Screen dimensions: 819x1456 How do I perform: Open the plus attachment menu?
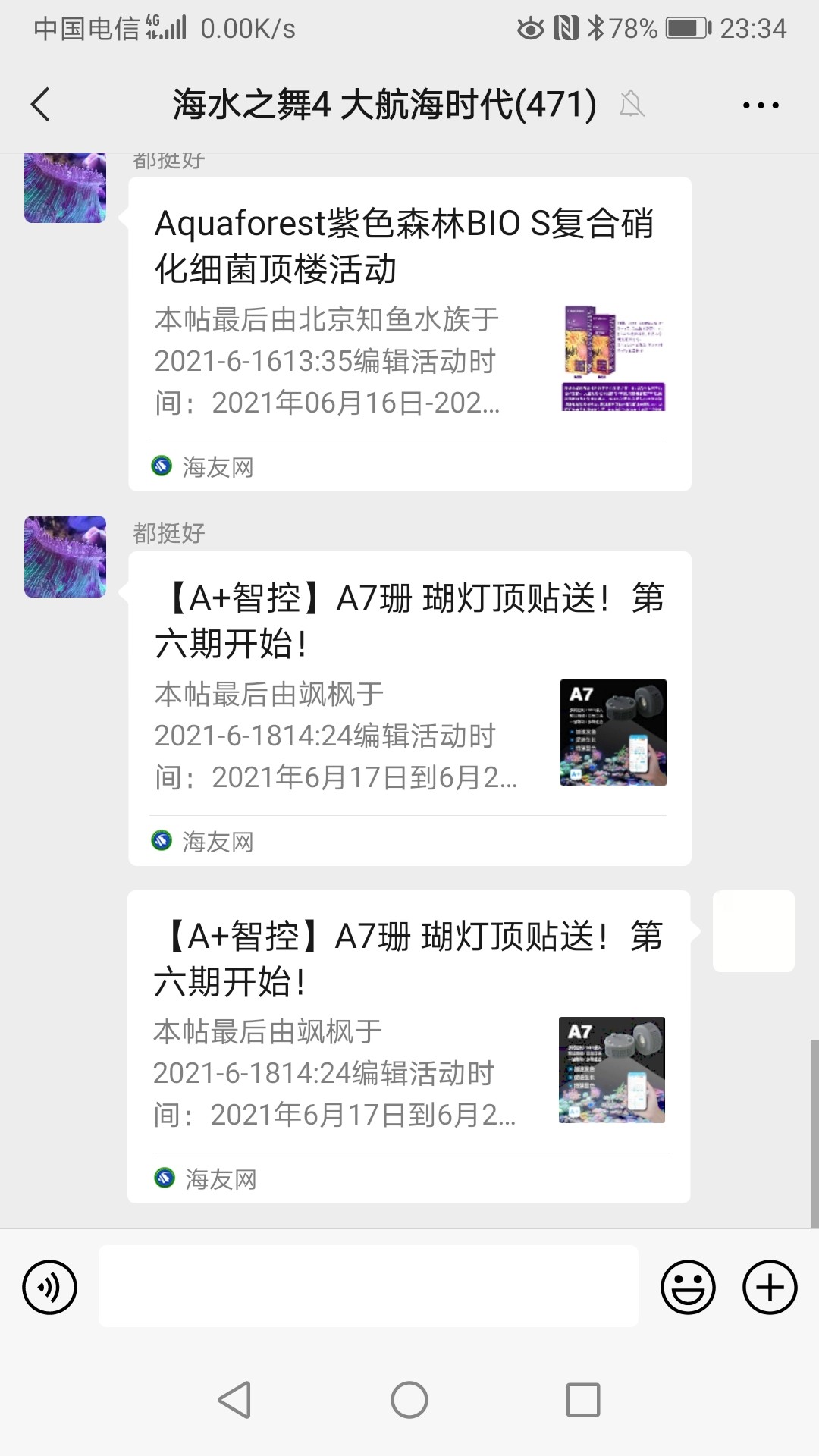coord(769,1287)
